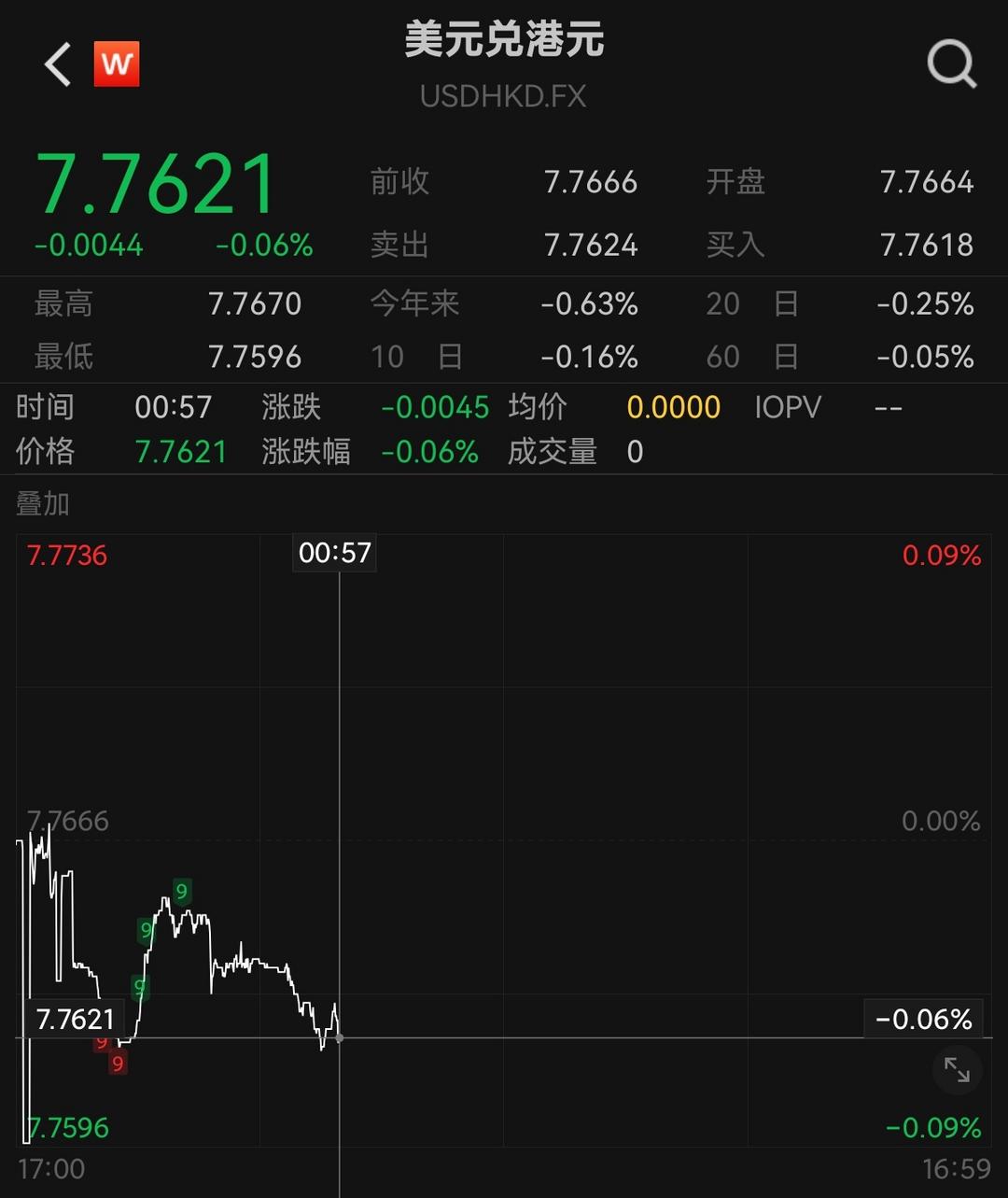Image resolution: width=1008 pixels, height=1198 pixels.
Task: Tap the search magnifier icon
Action: pyautogui.click(x=951, y=64)
